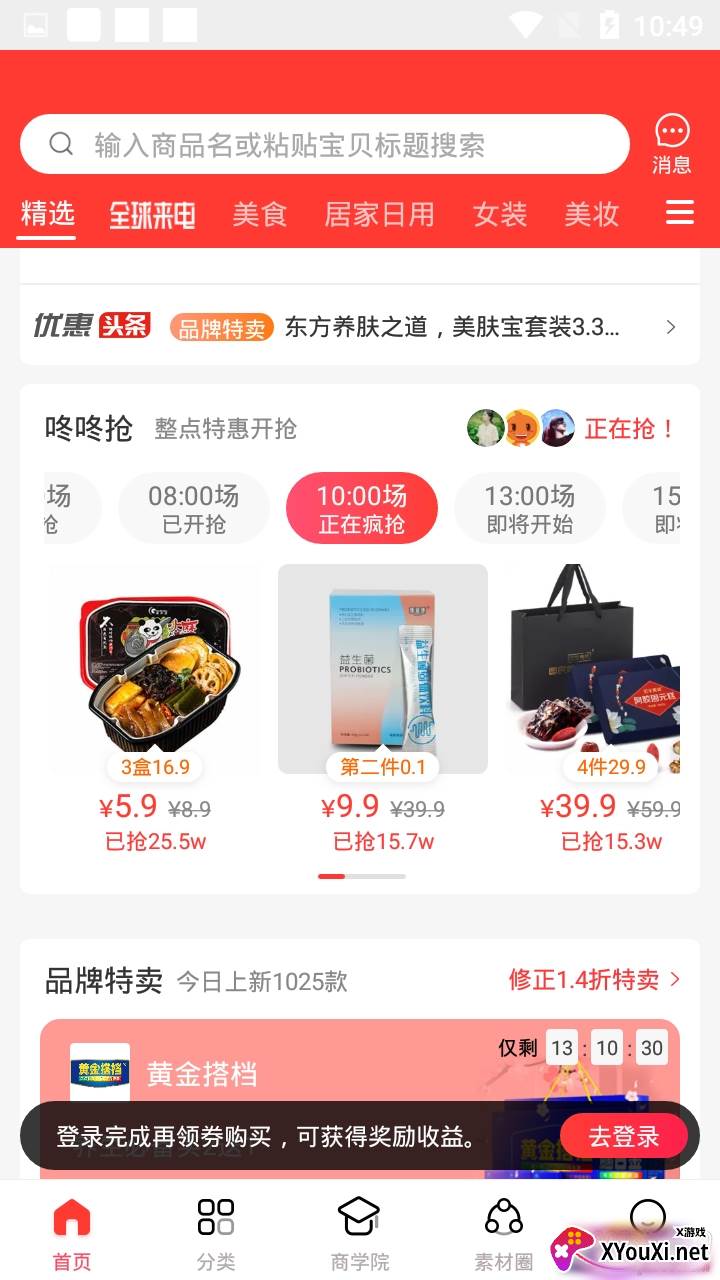Select the 美妆 category tab
This screenshot has width=720, height=1280.
point(591,215)
